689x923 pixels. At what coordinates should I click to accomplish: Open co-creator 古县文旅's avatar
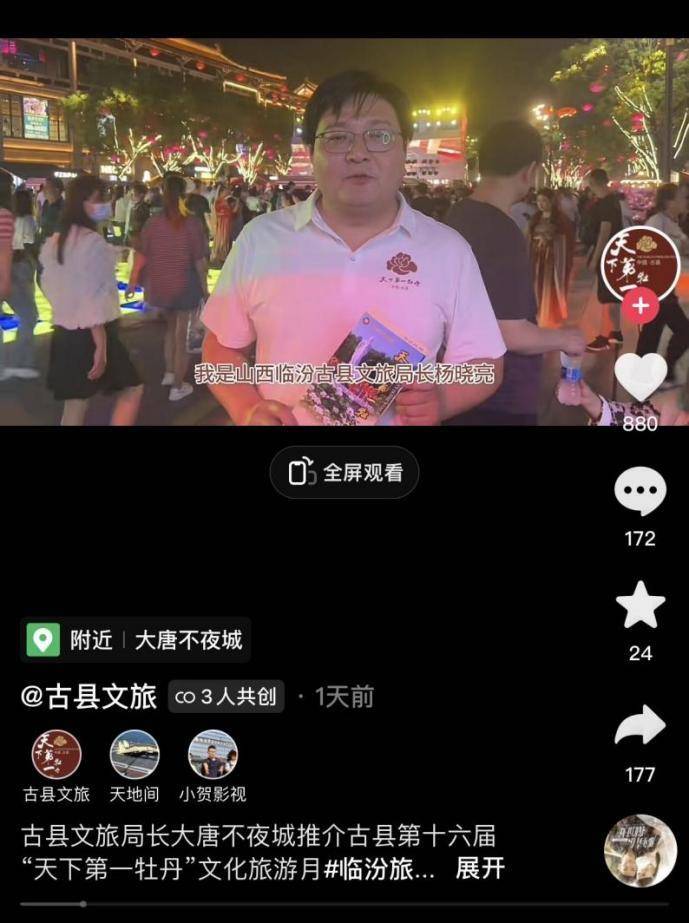tap(56, 755)
